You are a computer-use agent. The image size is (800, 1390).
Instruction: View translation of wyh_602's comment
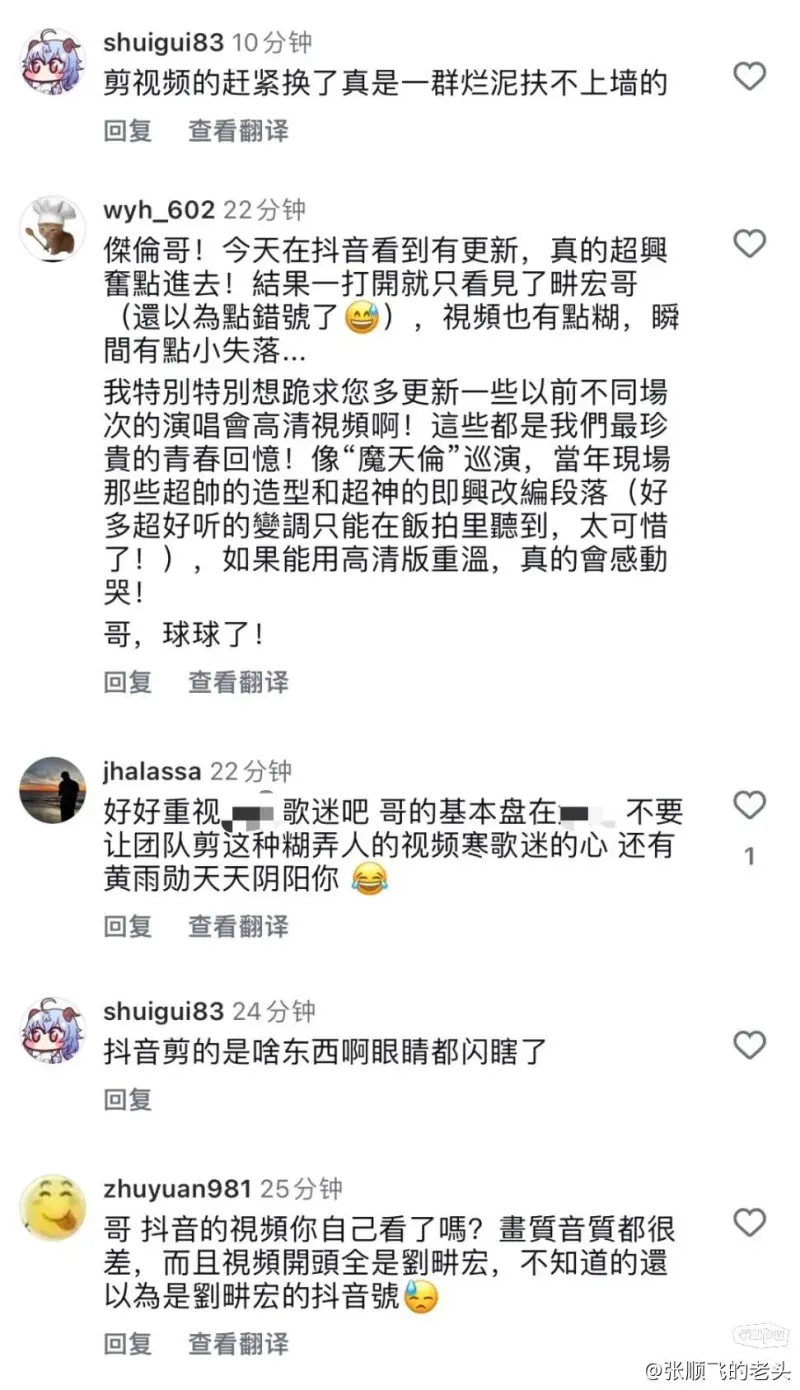[x=238, y=682]
